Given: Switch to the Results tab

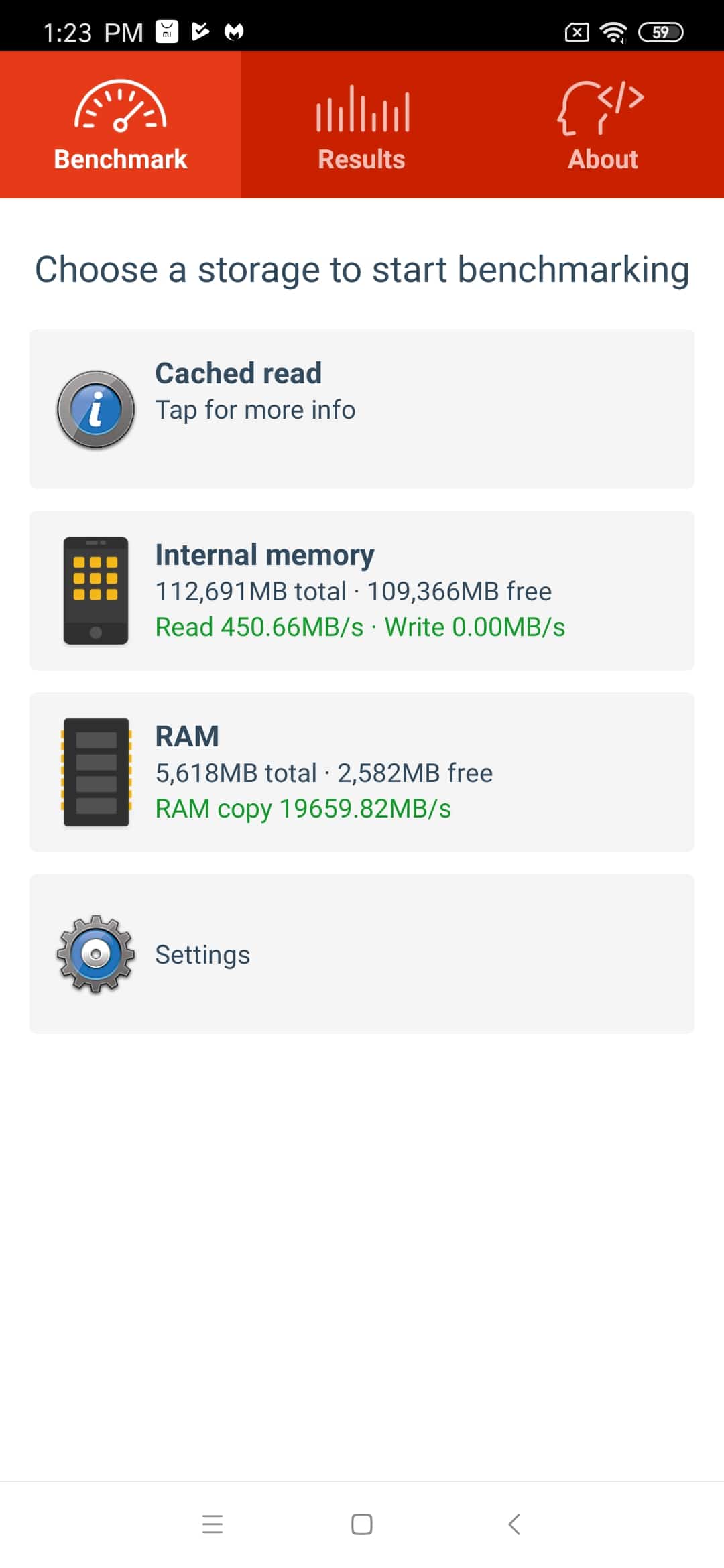Looking at the screenshot, I should coord(362,125).
